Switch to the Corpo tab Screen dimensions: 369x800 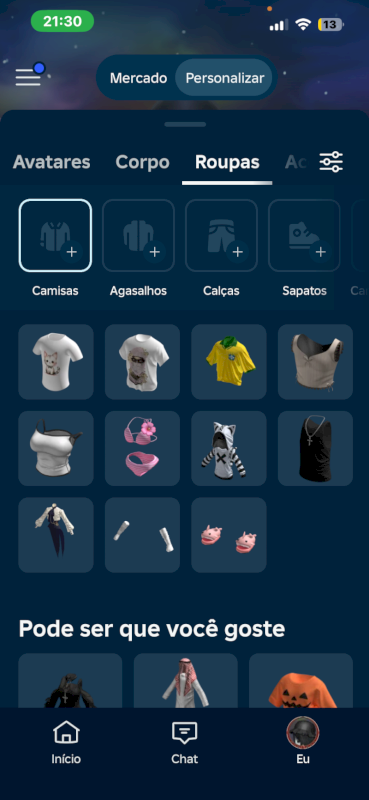coord(142,162)
